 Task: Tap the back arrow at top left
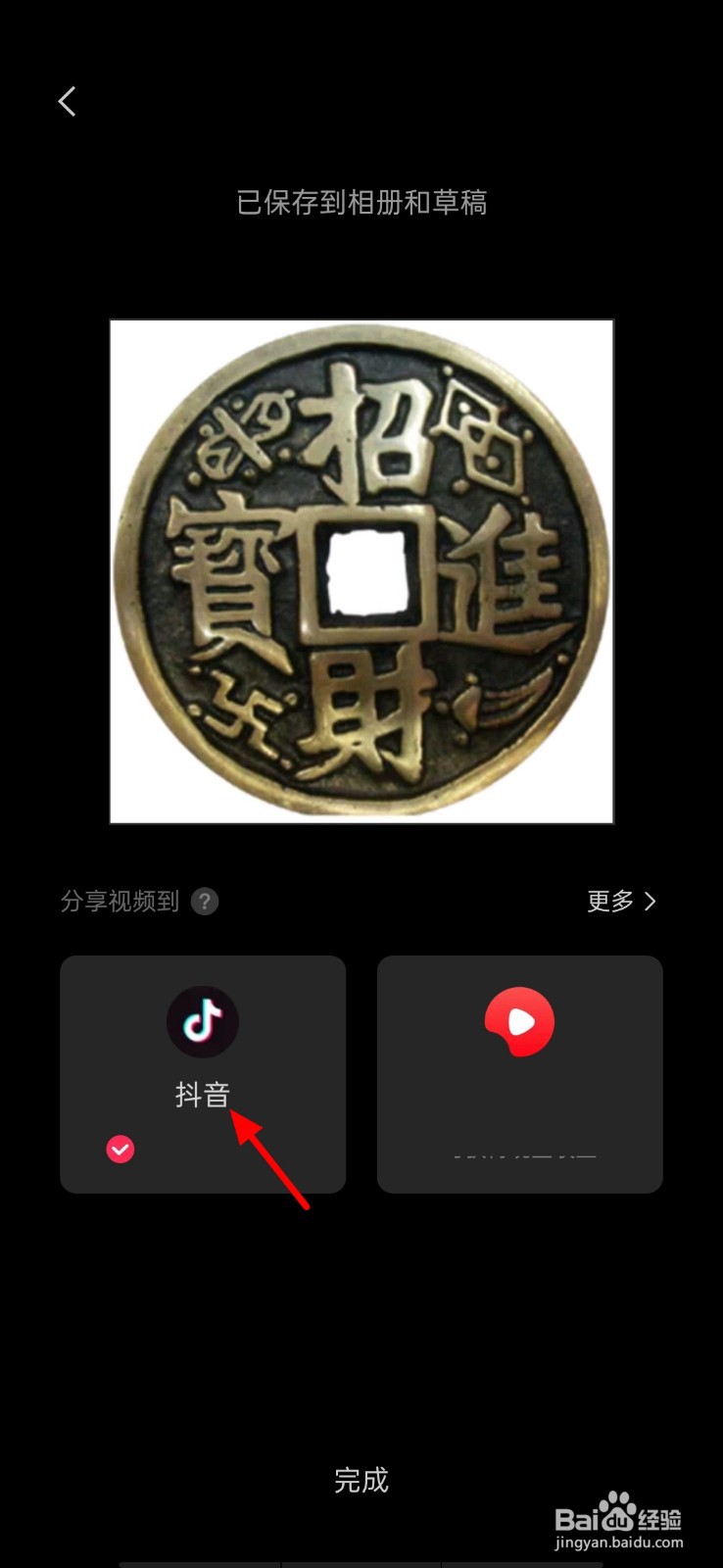tap(67, 101)
